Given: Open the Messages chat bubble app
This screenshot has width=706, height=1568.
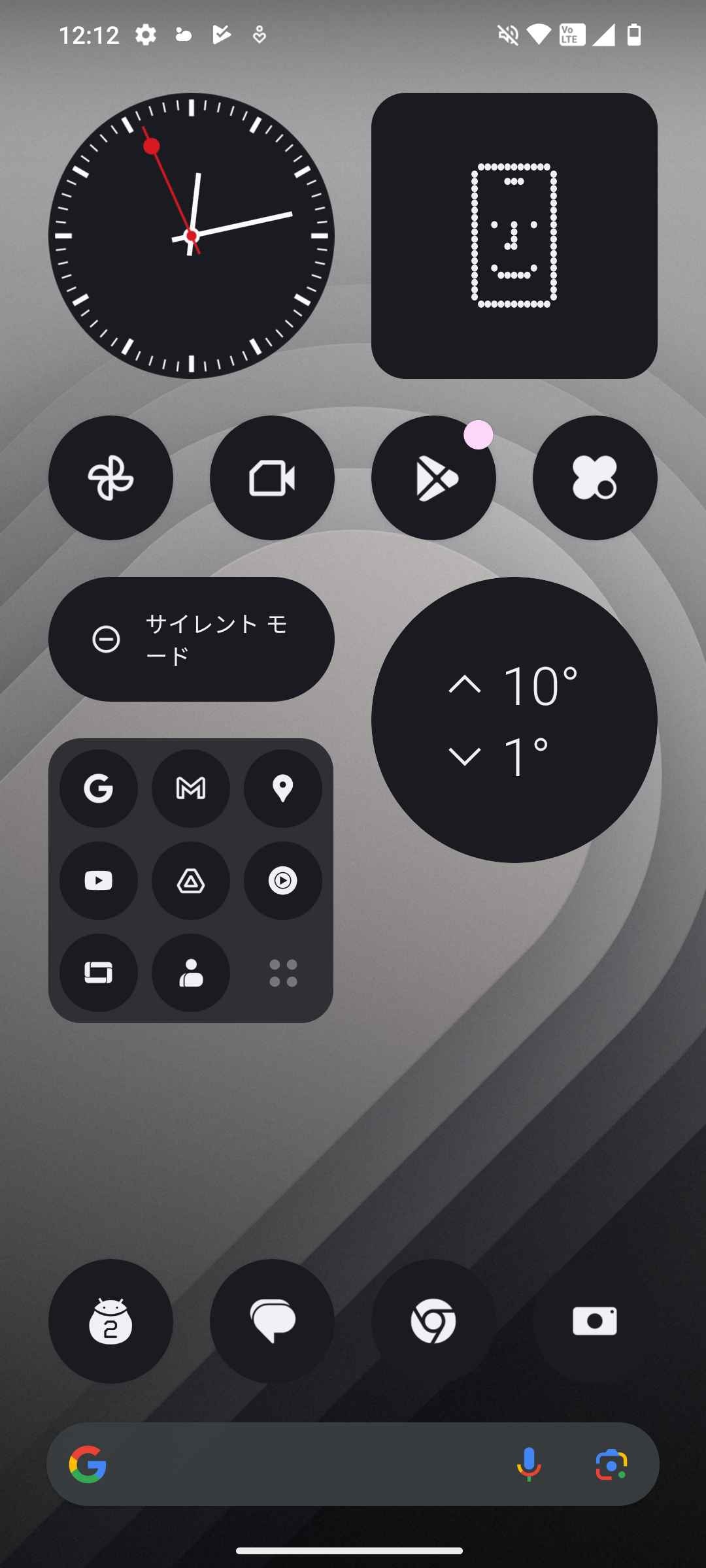Looking at the screenshot, I should click(272, 1321).
